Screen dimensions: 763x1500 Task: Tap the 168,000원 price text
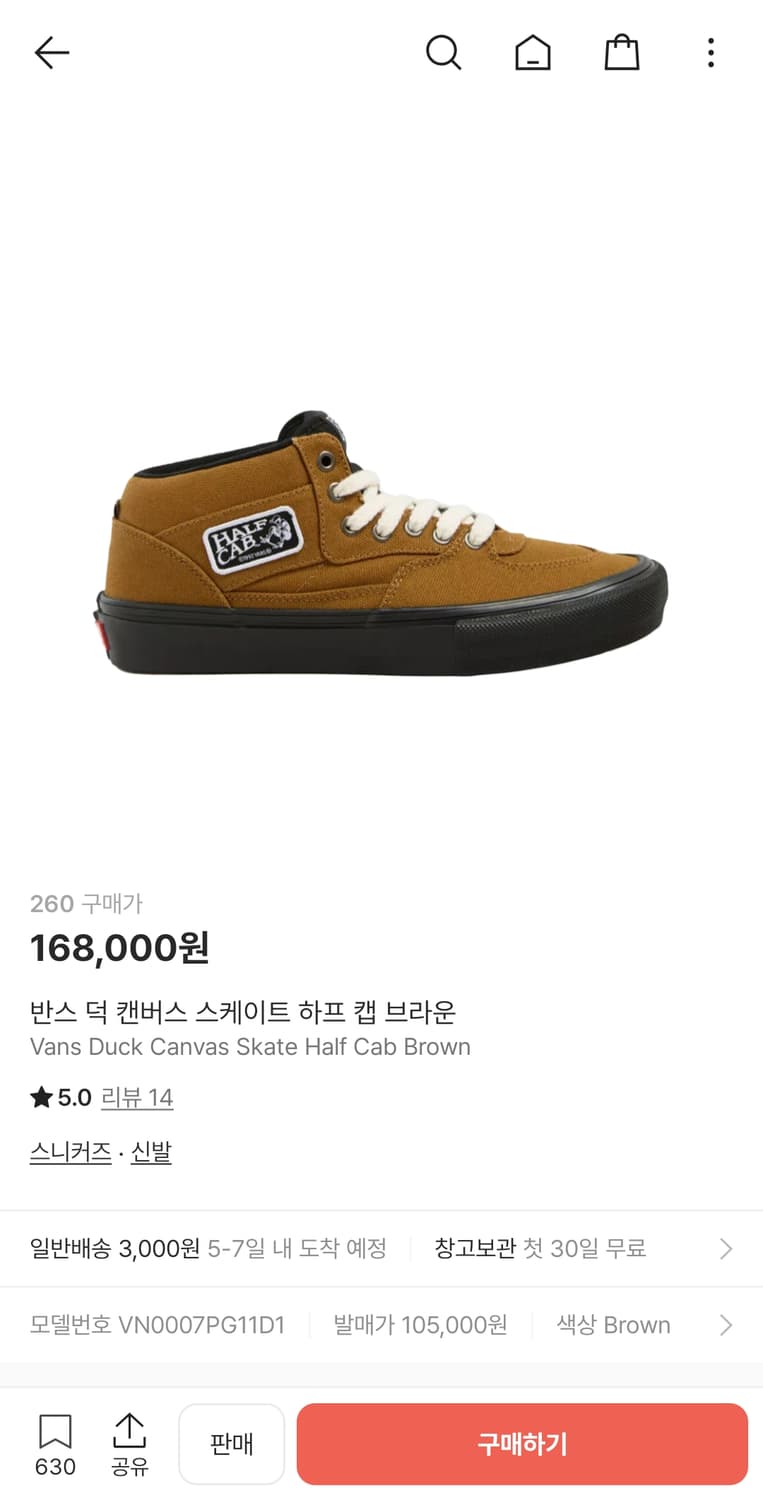tap(117, 947)
